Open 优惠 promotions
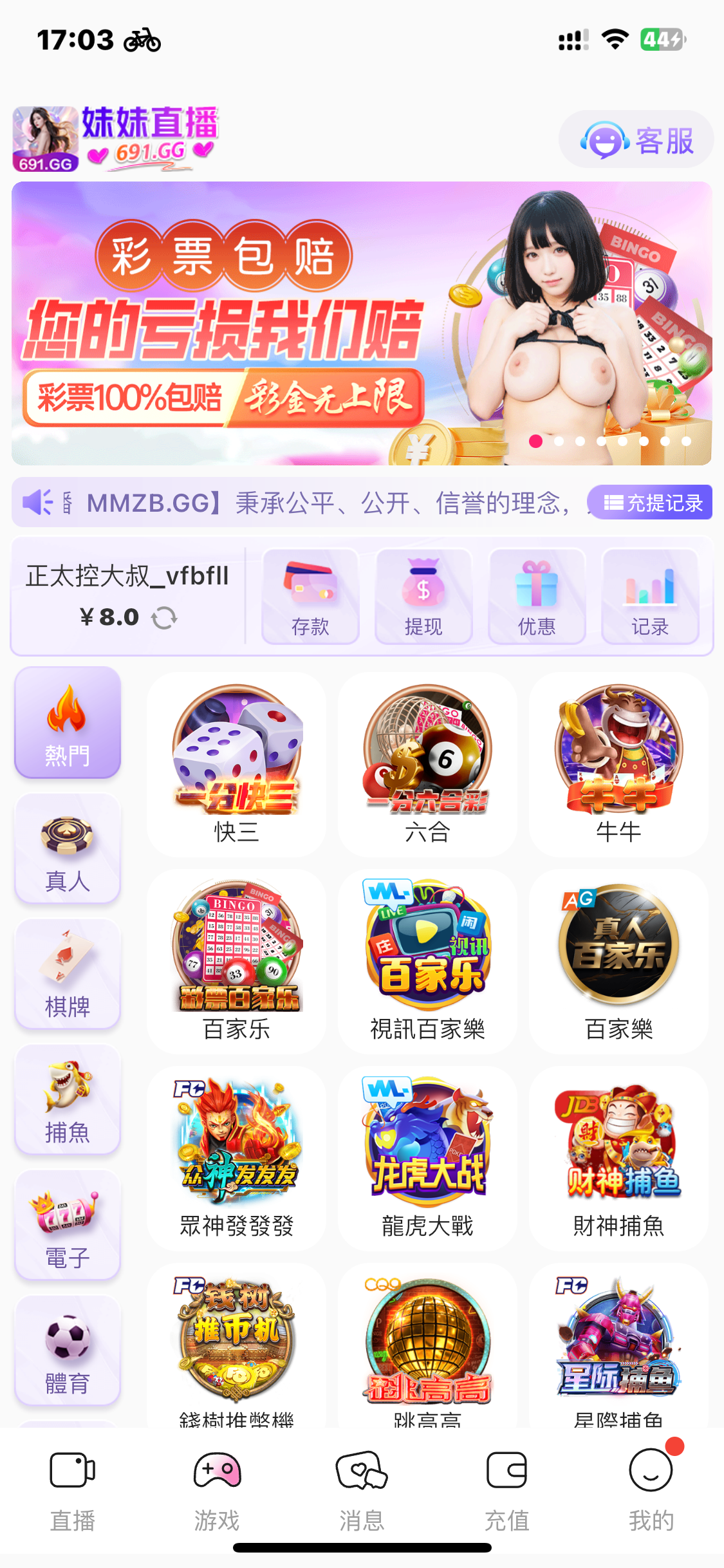This screenshot has width=724, height=1568. coord(537,596)
